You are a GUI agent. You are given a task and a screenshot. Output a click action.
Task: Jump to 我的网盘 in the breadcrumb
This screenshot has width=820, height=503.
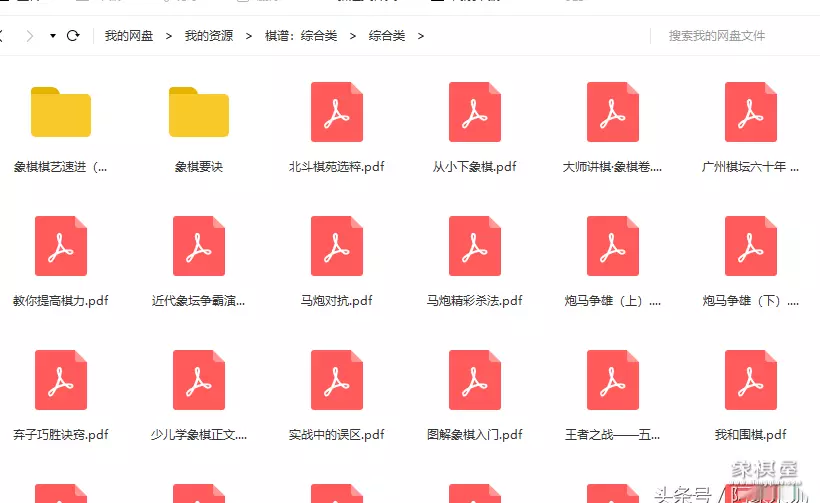[x=129, y=36]
